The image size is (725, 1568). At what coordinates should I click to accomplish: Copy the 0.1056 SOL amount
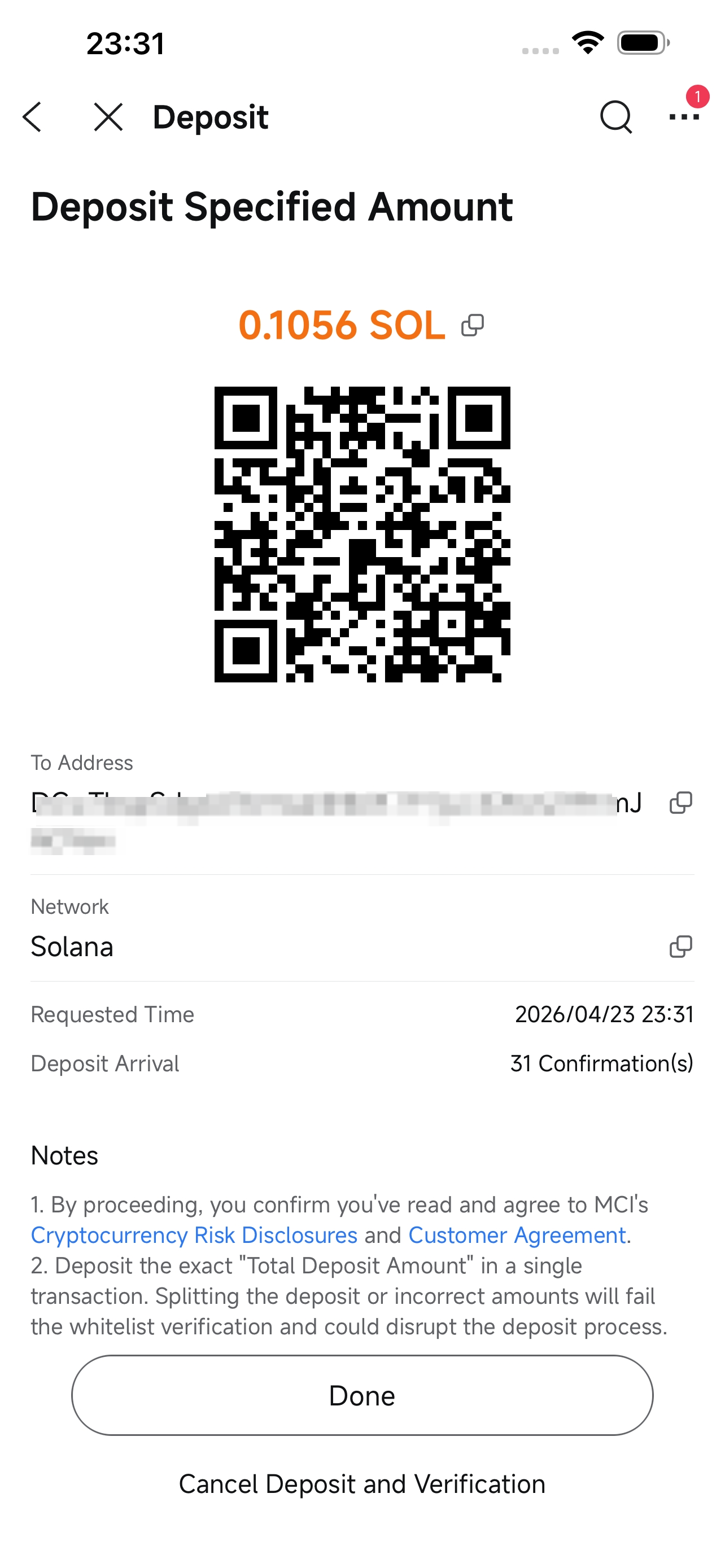(473, 326)
